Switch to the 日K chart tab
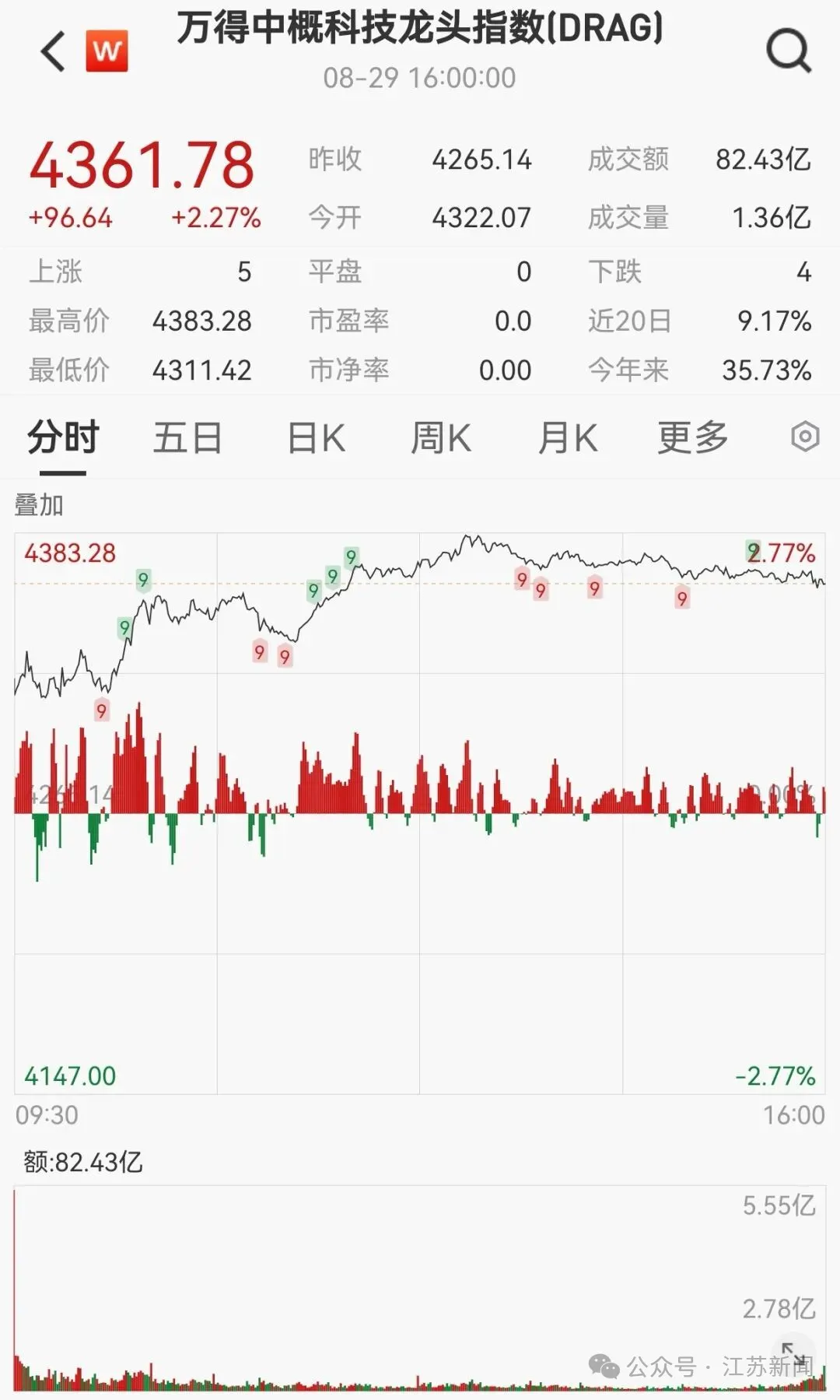This screenshot has width=840, height=1400. [316, 437]
